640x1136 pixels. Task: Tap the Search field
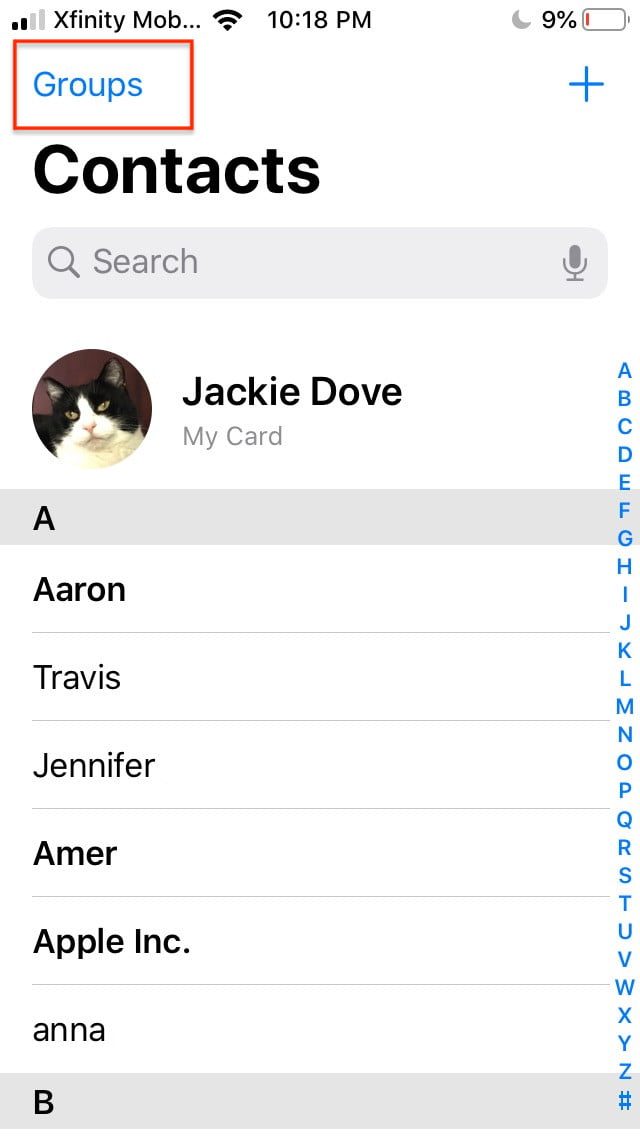(x=300, y=262)
